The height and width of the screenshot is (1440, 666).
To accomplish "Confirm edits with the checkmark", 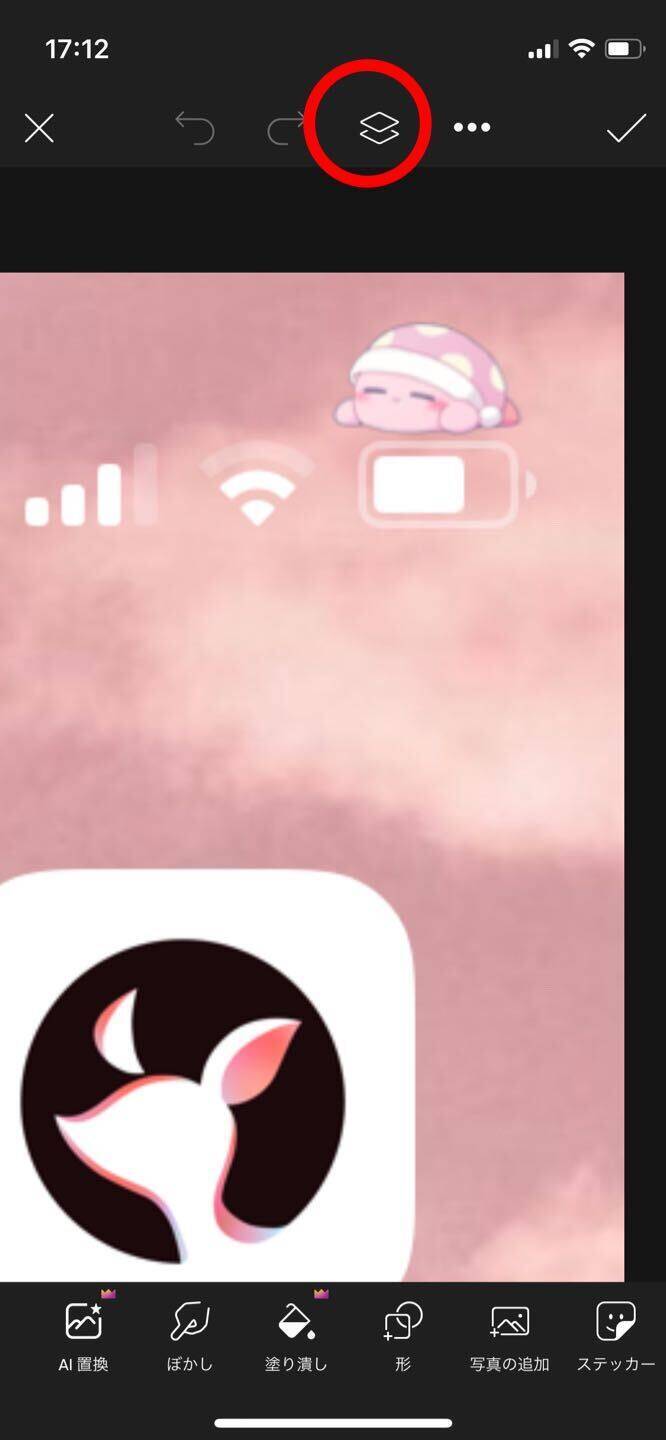I will point(626,128).
